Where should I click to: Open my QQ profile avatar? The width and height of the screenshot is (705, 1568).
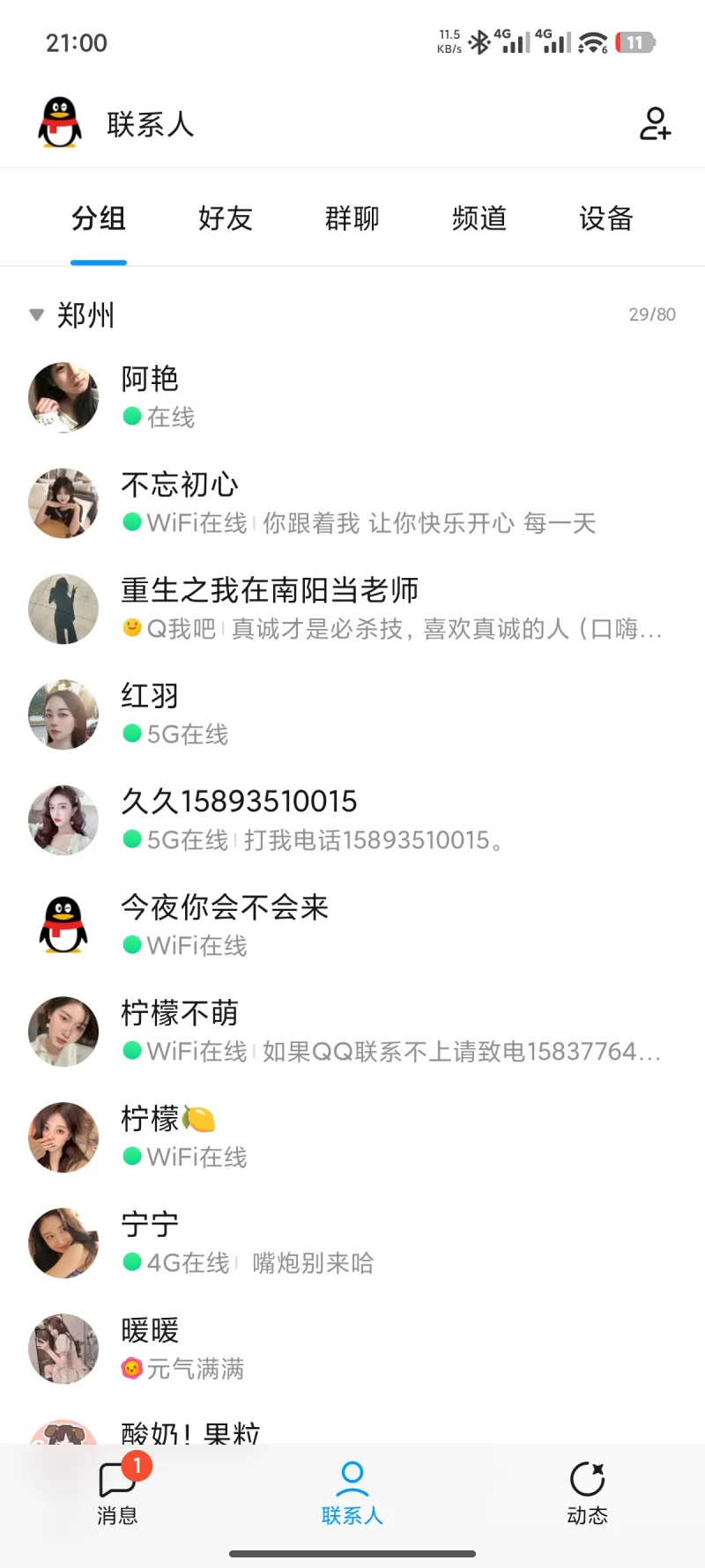[60, 123]
